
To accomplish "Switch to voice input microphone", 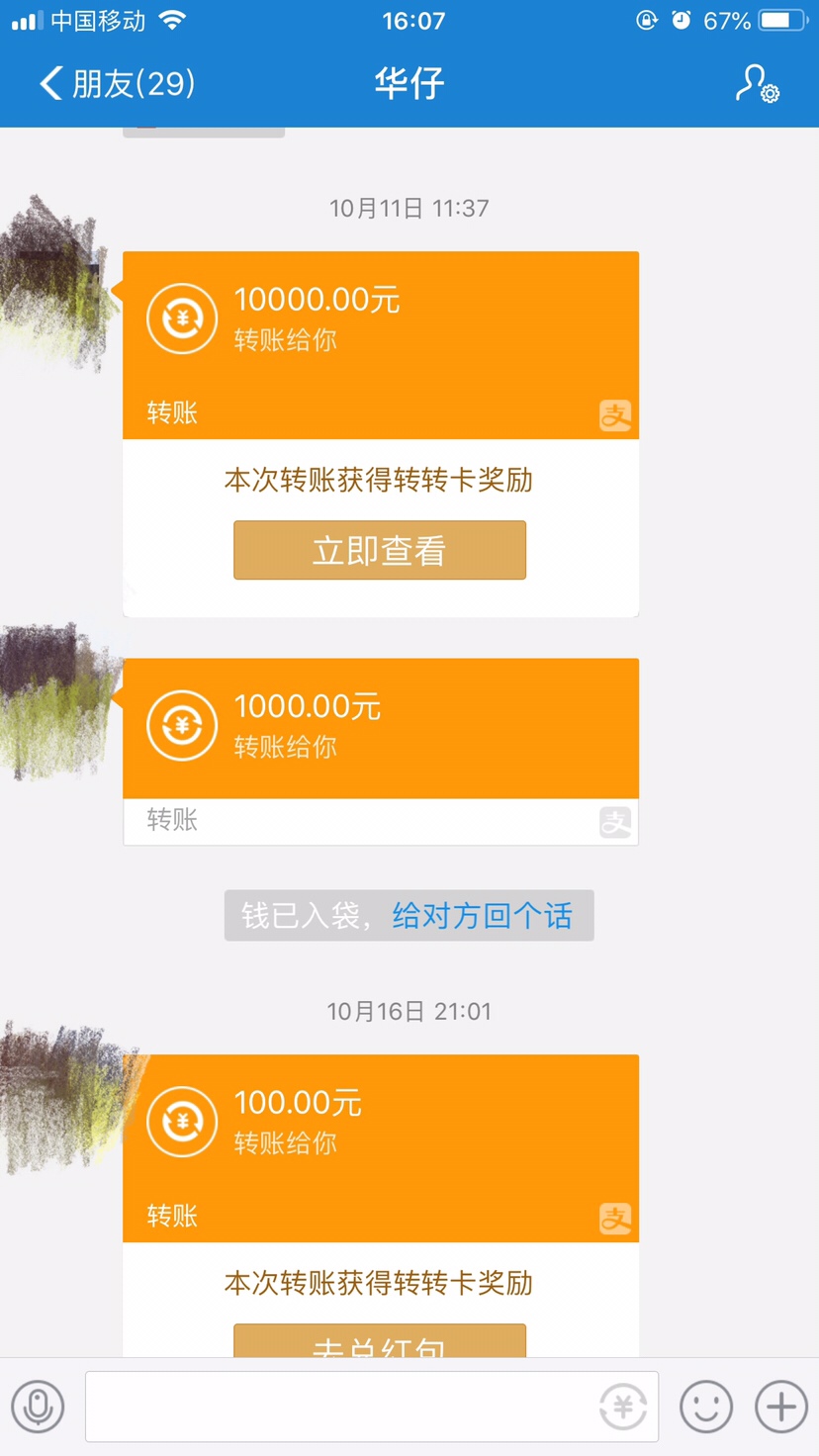I will click(38, 1407).
